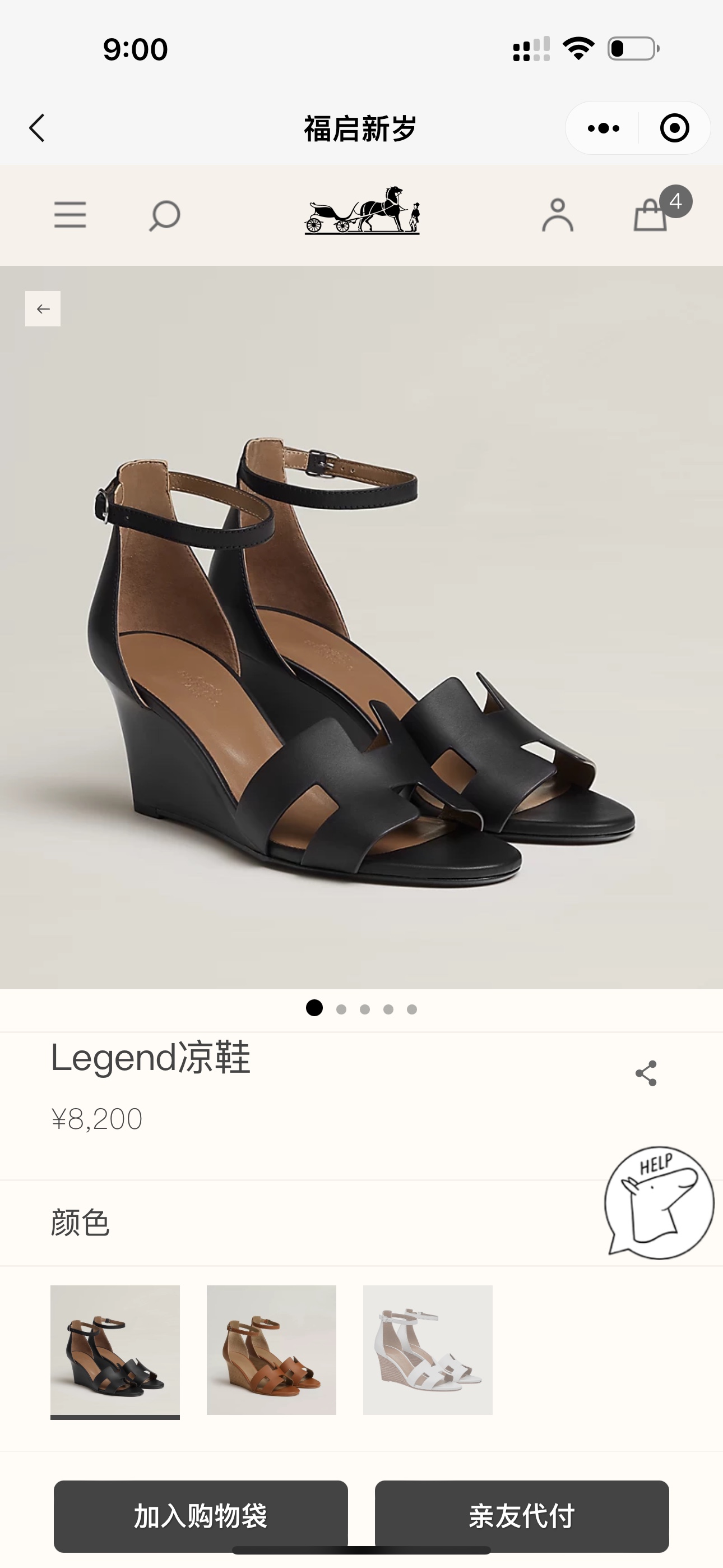Open the shopping bag with 4 items
The image size is (723, 1568).
click(651, 215)
